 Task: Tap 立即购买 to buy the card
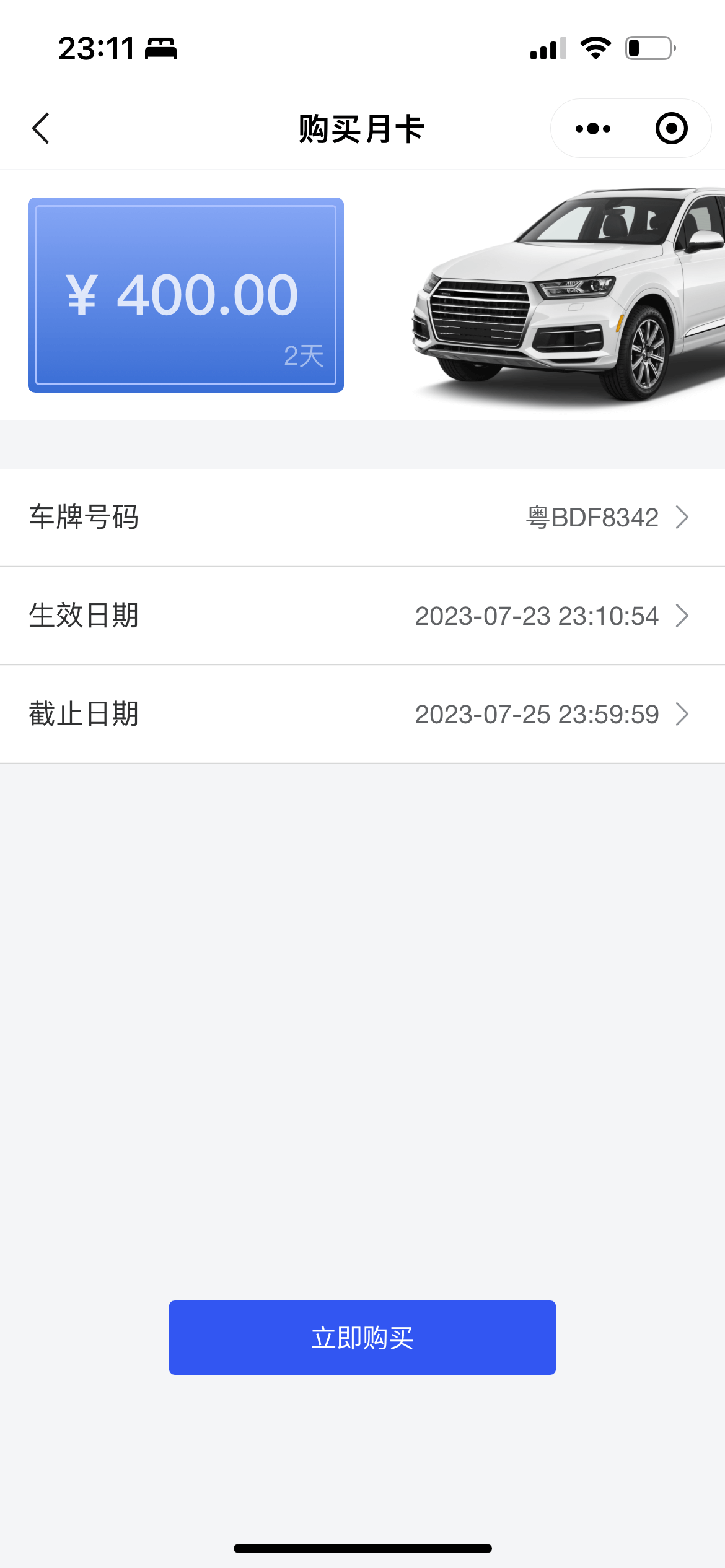[362, 1338]
